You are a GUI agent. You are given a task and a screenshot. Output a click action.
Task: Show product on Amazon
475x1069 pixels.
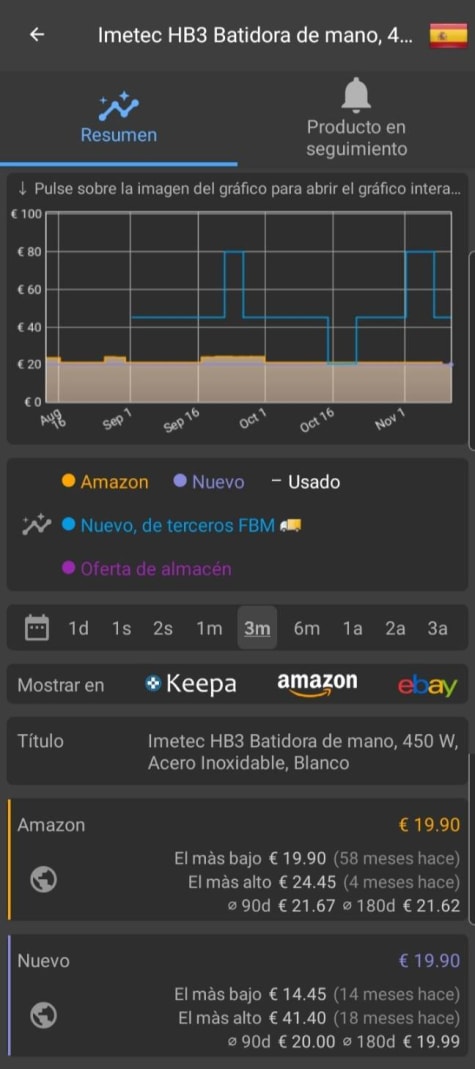(x=317, y=684)
